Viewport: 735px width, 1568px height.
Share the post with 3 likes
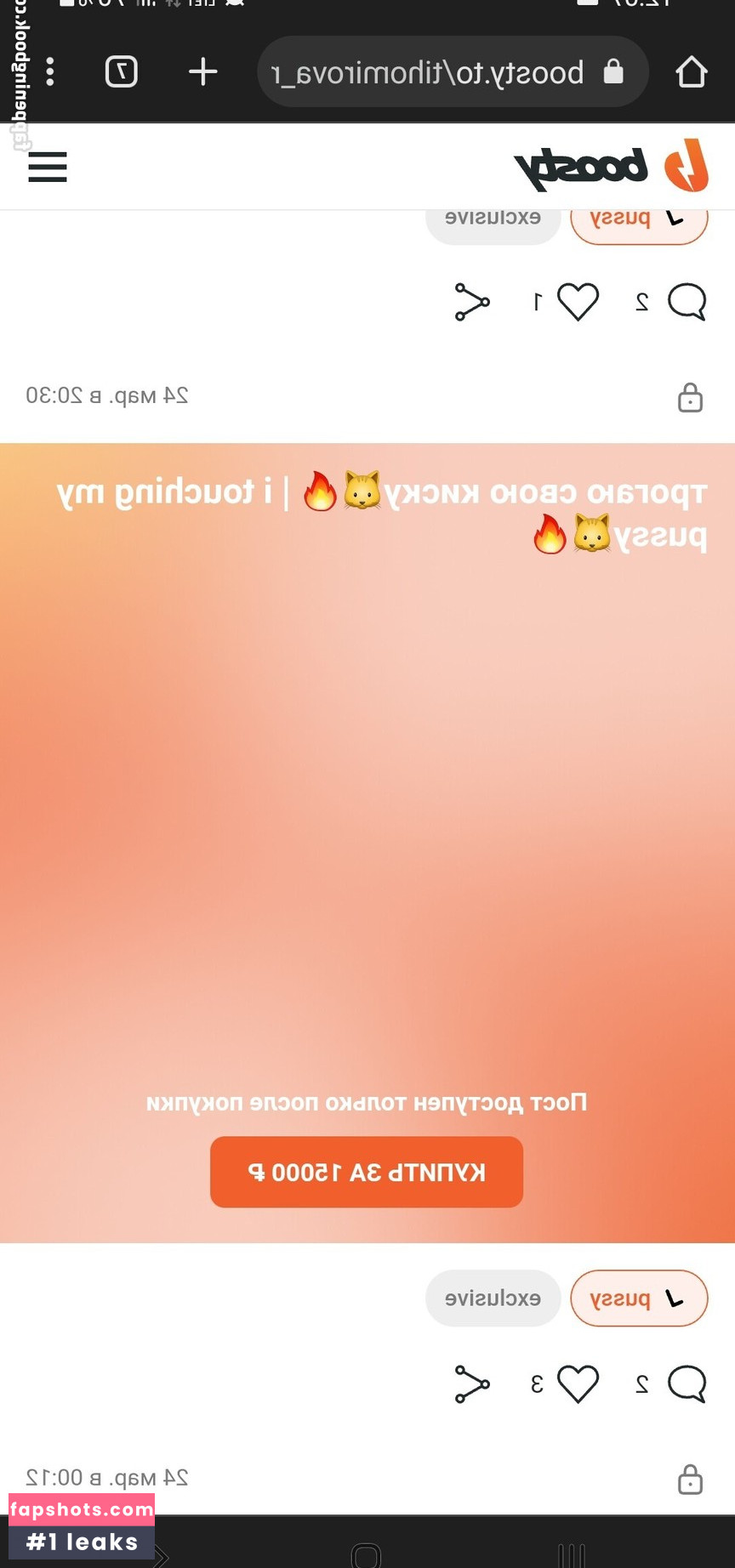click(x=472, y=1384)
